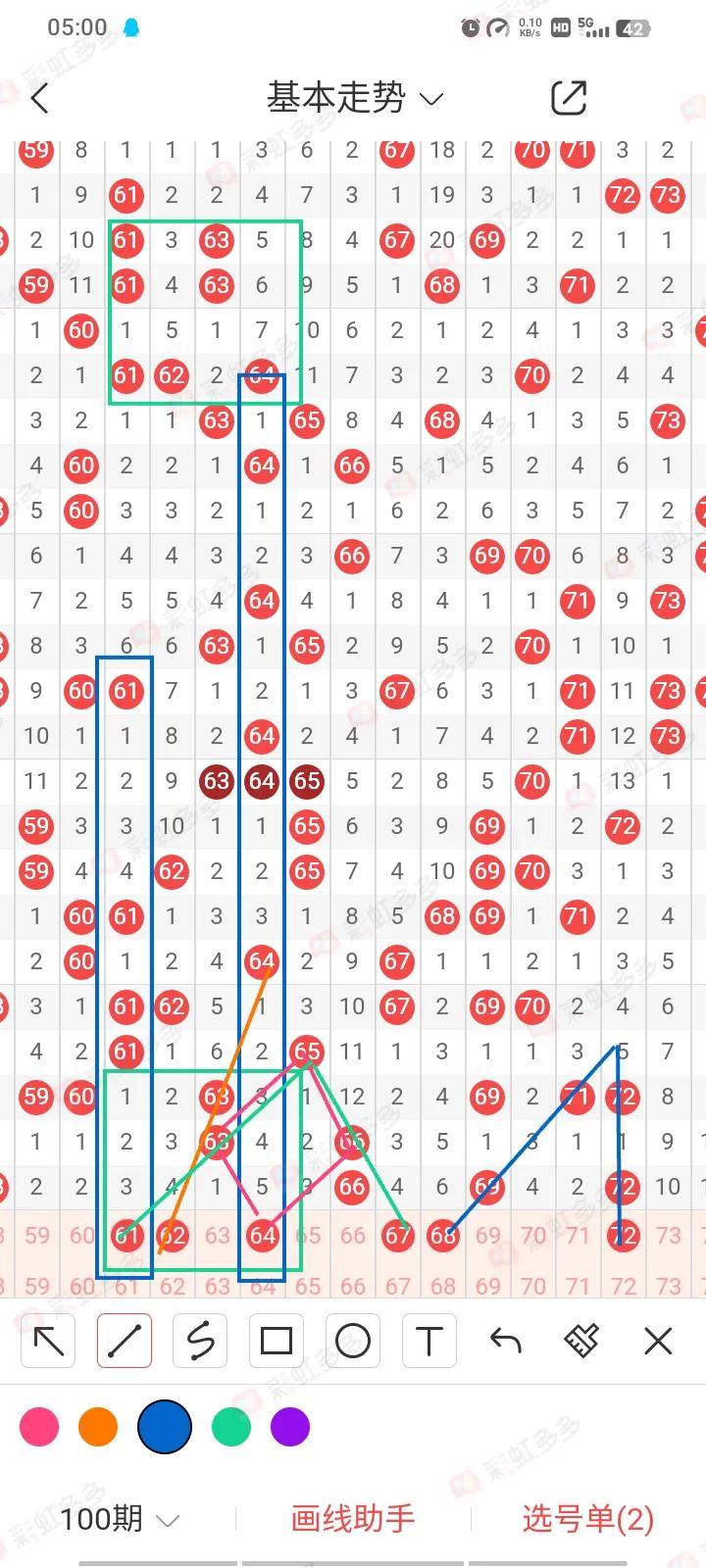Choose the pink color swatch
Screen dimensions: 706x1568
39,1427
